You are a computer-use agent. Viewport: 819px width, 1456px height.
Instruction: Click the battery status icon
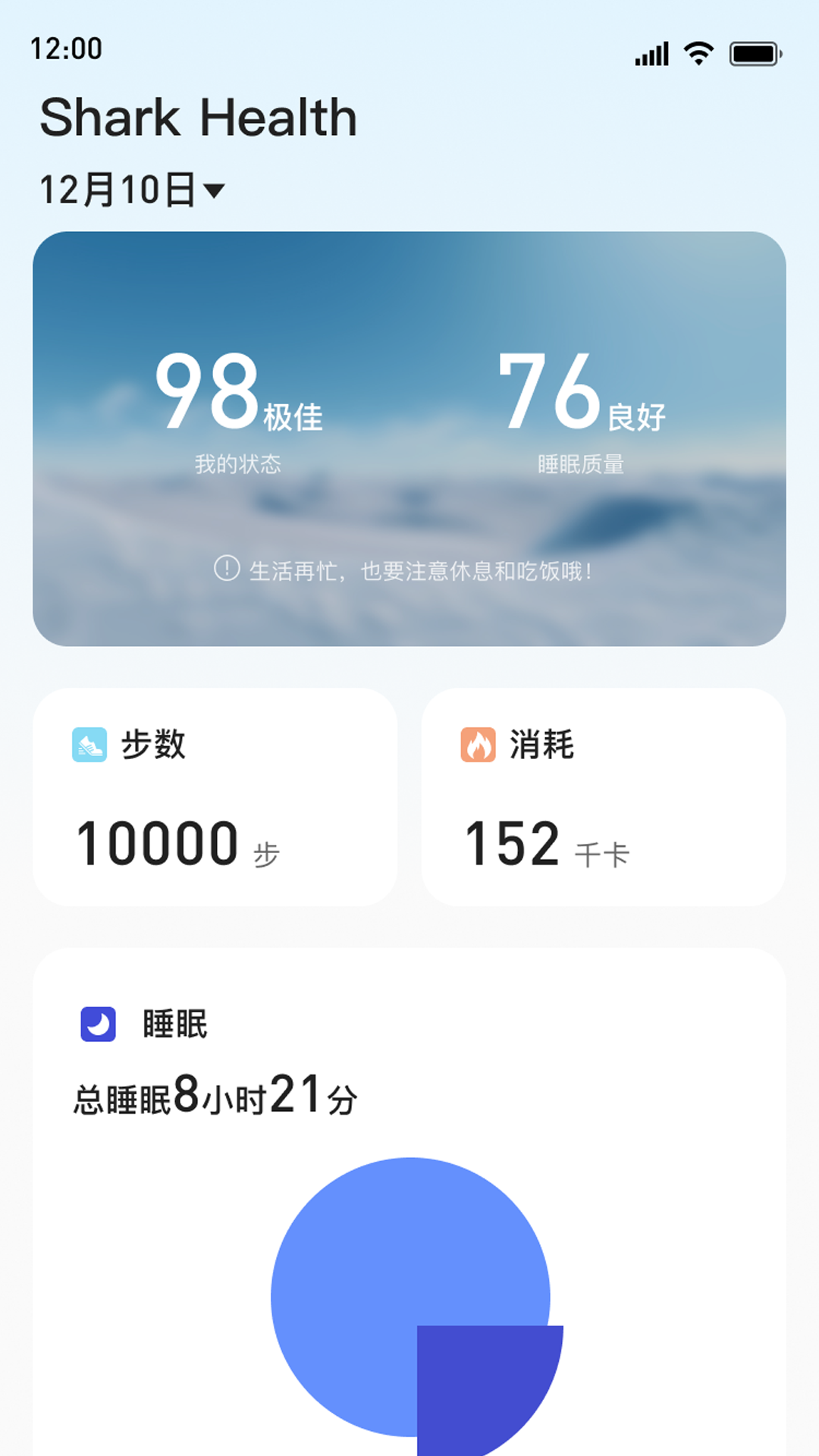(755, 53)
